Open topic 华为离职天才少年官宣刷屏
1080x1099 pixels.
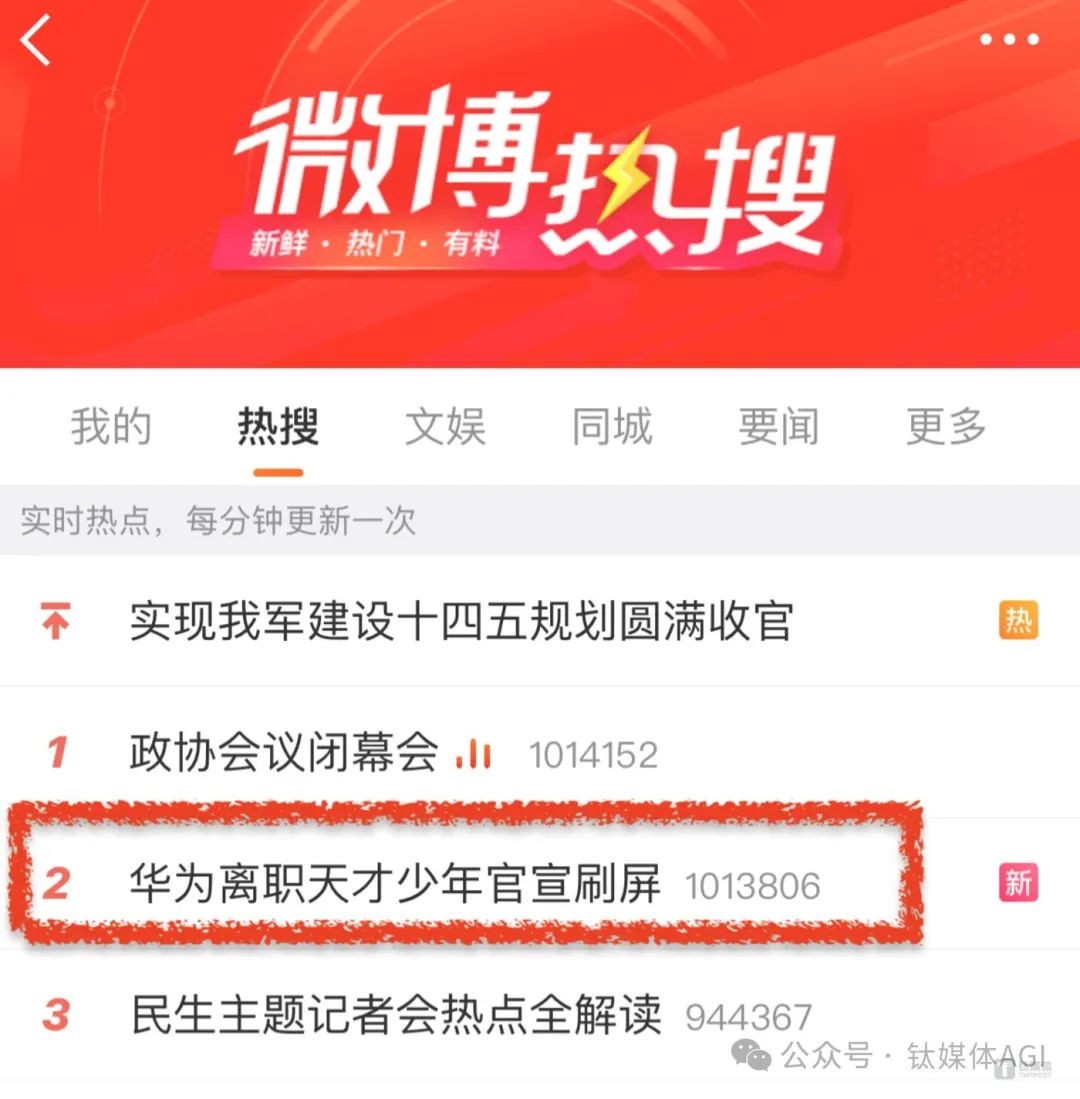[x=395, y=884]
